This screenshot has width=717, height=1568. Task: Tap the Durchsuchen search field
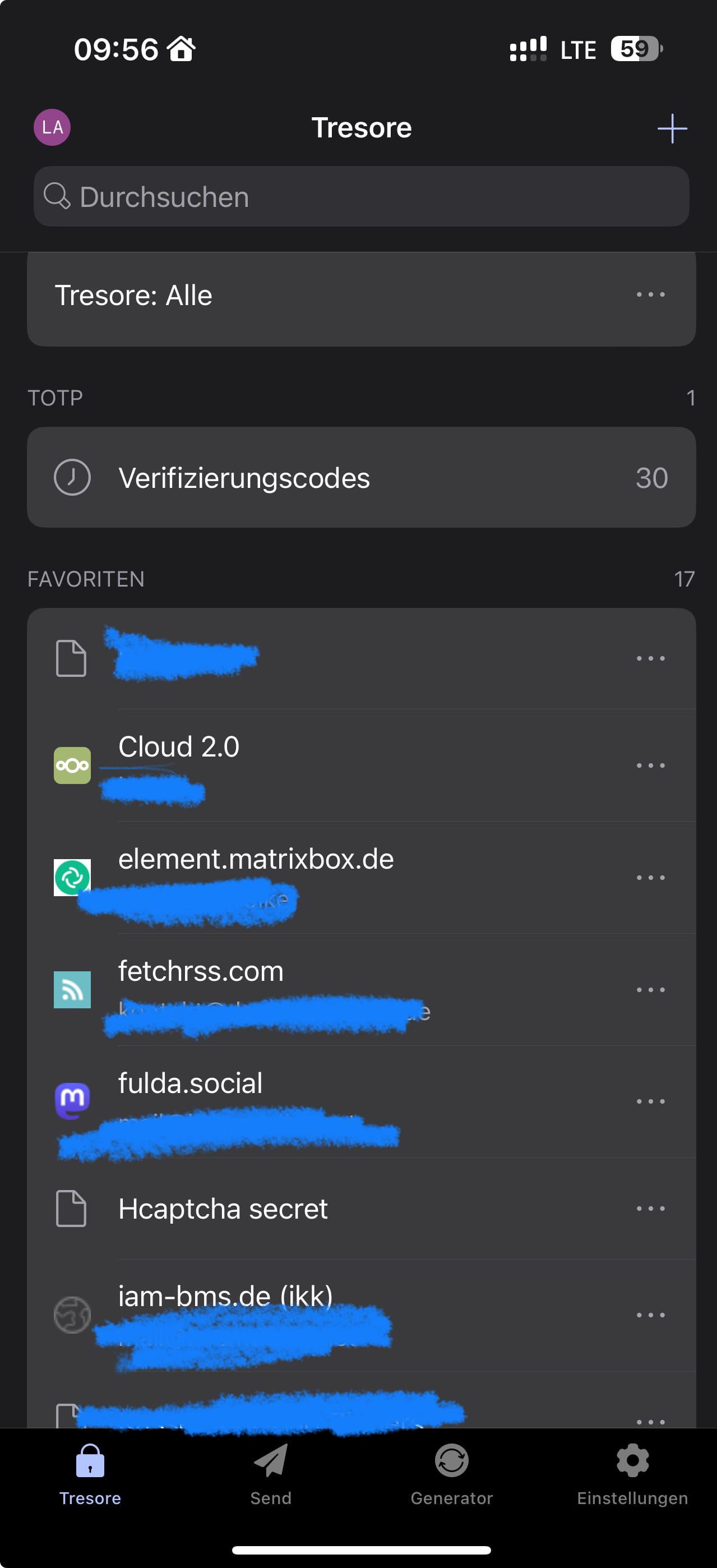click(361, 197)
